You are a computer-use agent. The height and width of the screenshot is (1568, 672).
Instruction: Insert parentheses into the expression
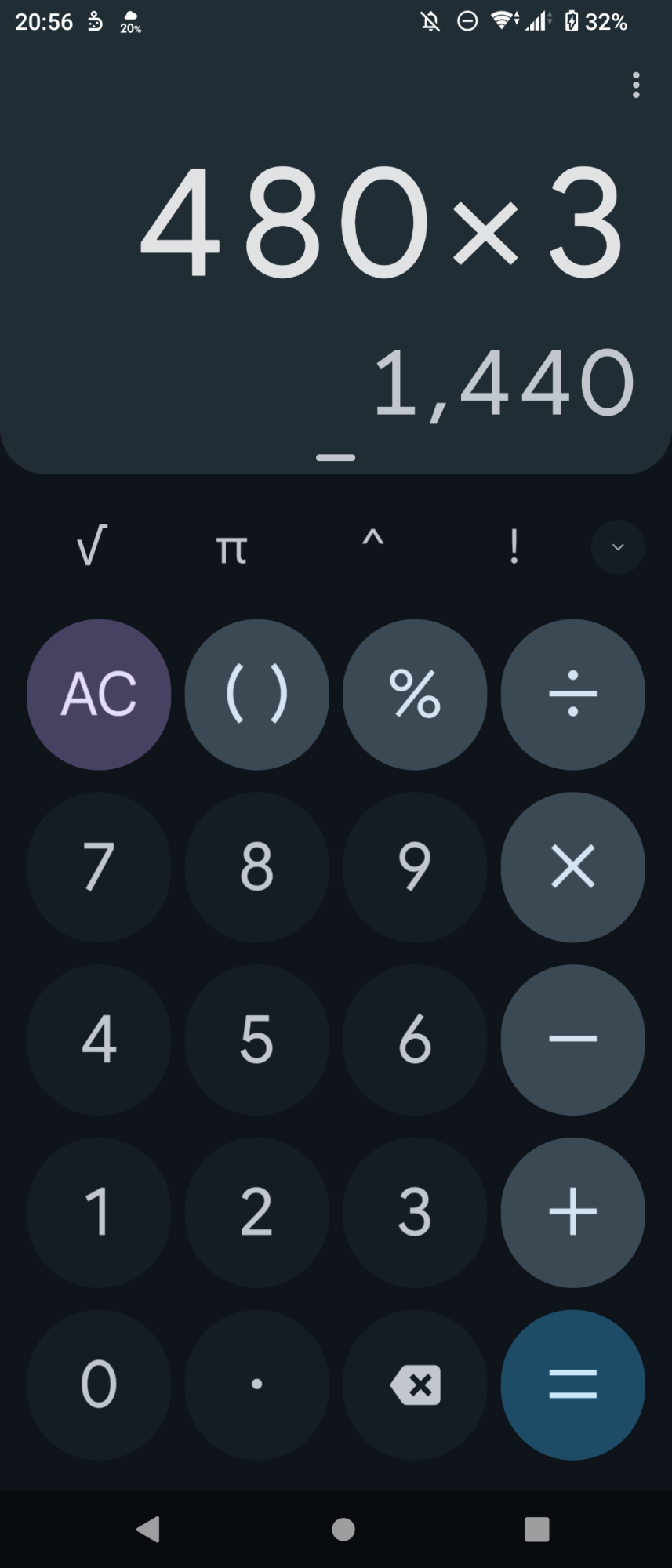[256, 695]
